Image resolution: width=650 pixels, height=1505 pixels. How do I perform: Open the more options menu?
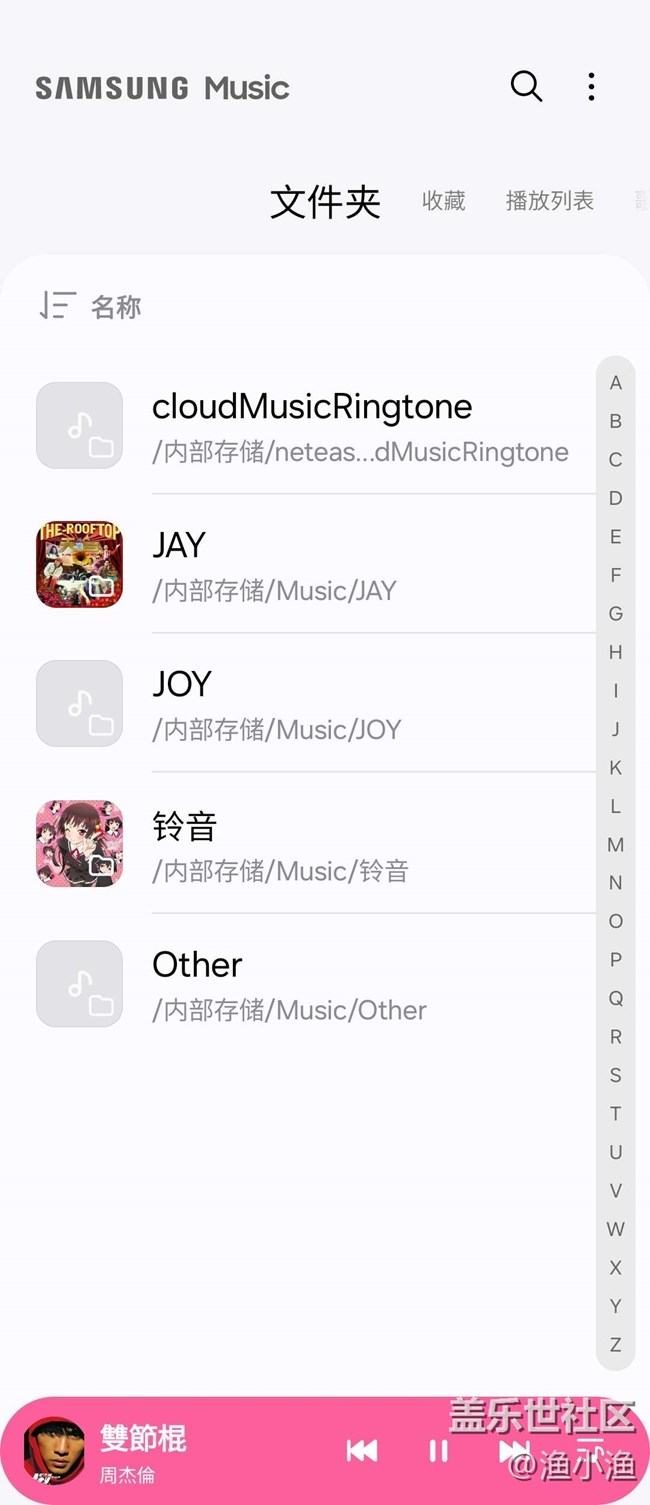[x=591, y=87]
